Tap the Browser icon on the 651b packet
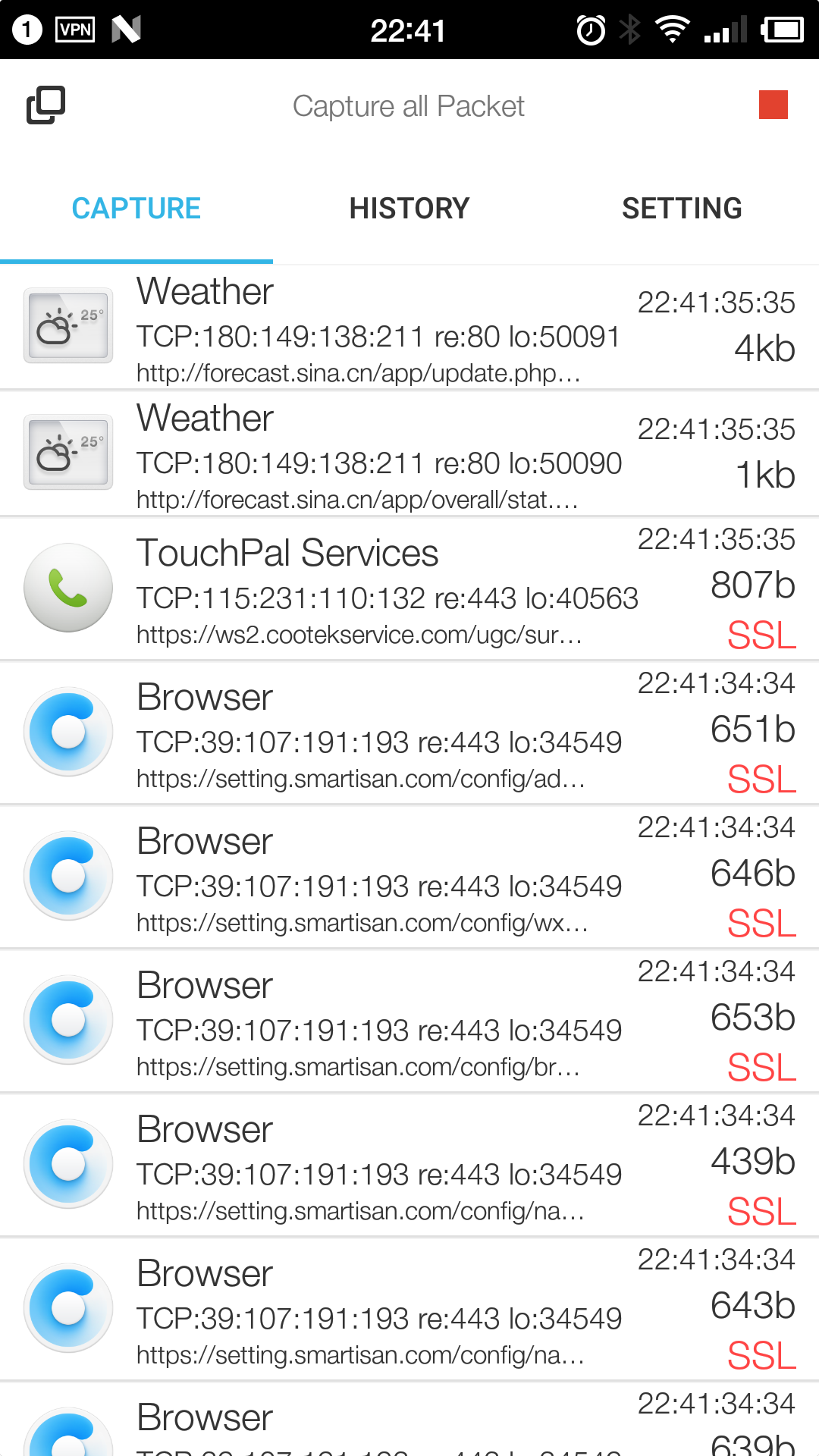 tap(68, 731)
